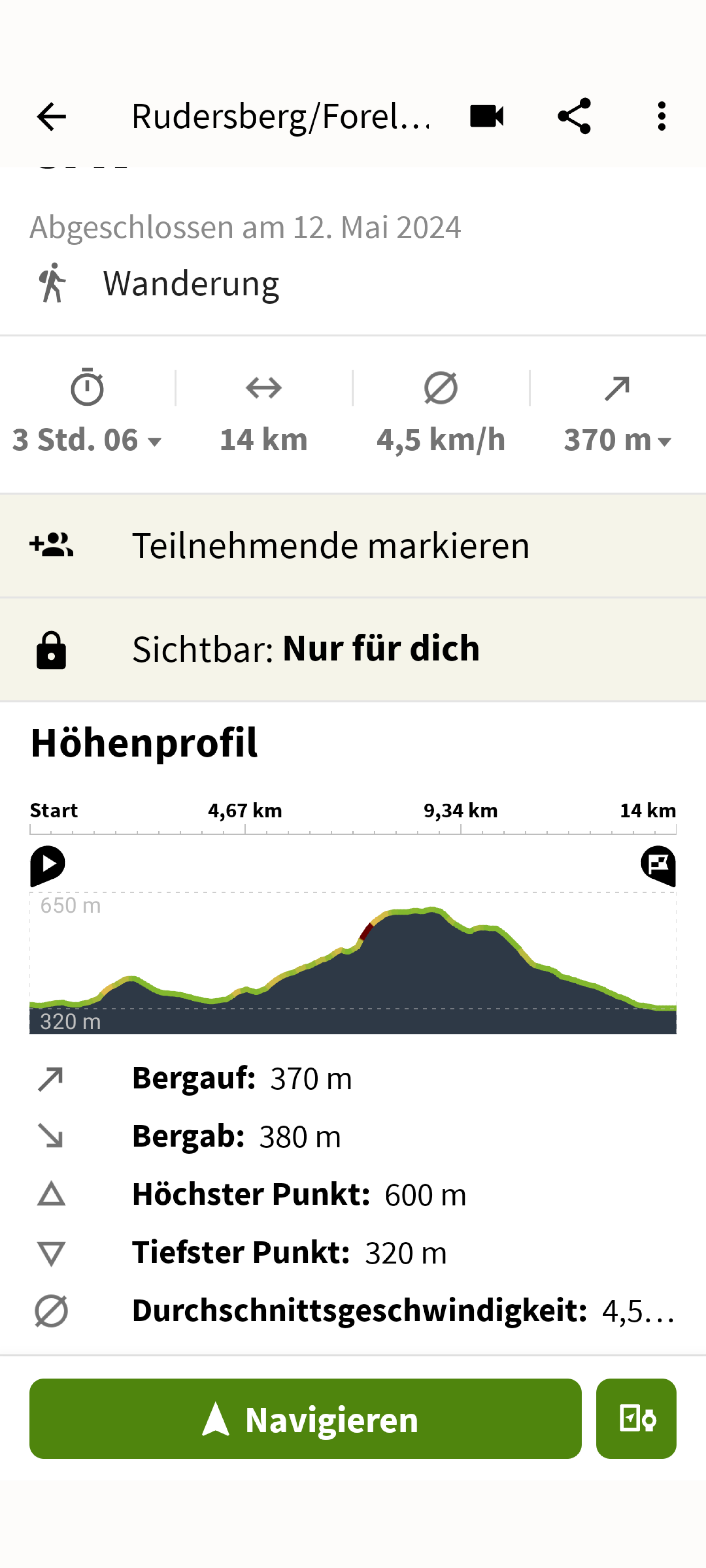This screenshot has height=1568, width=706.
Task: Expand the 370 m ascent dropdown
Action: (x=617, y=439)
